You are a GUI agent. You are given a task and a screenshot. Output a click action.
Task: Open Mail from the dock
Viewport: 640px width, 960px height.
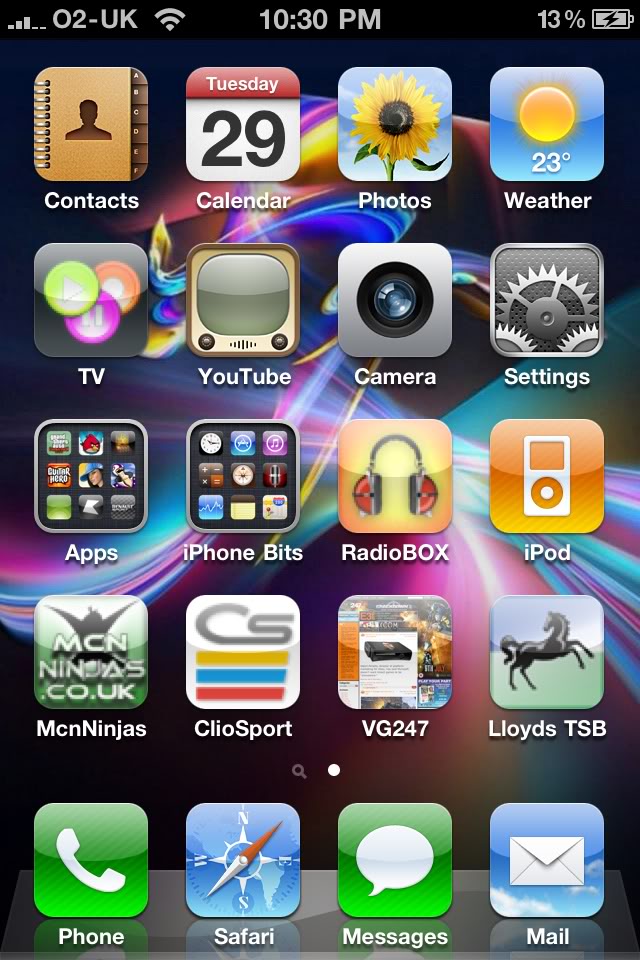tap(547, 861)
